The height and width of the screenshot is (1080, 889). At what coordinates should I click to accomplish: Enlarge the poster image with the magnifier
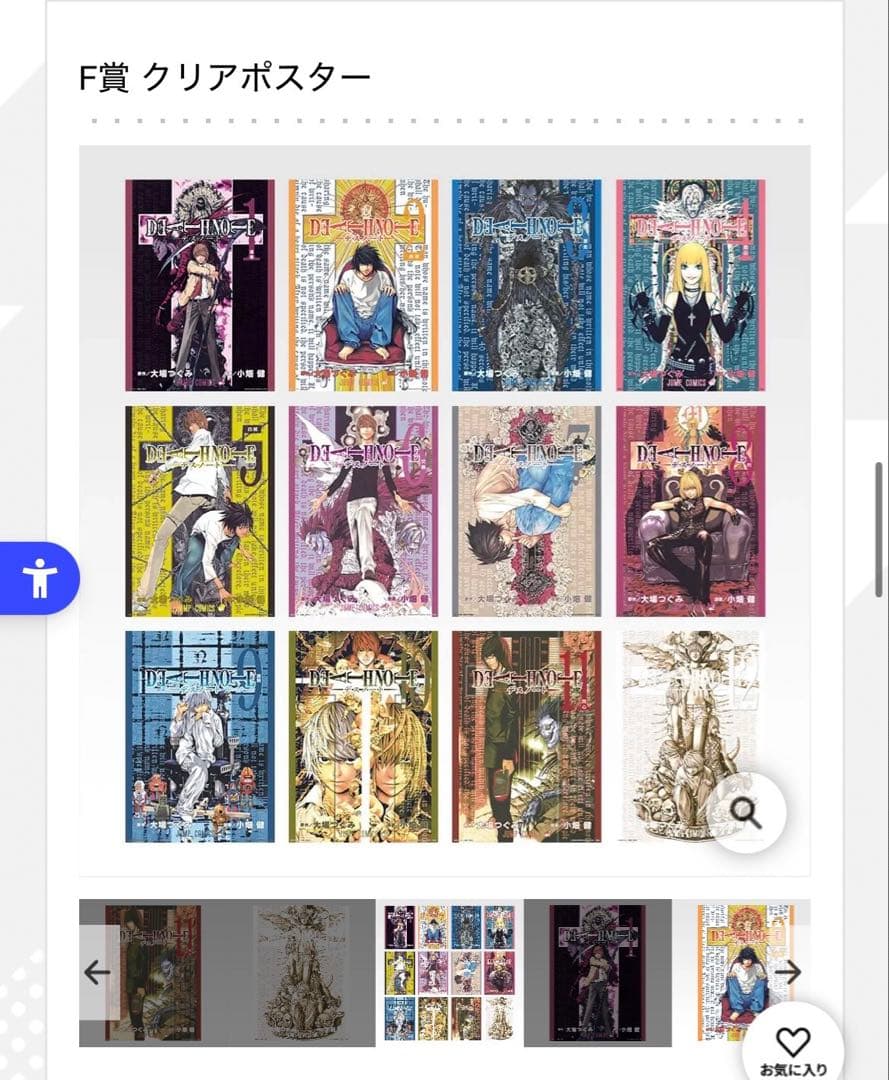pyautogui.click(x=746, y=814)
